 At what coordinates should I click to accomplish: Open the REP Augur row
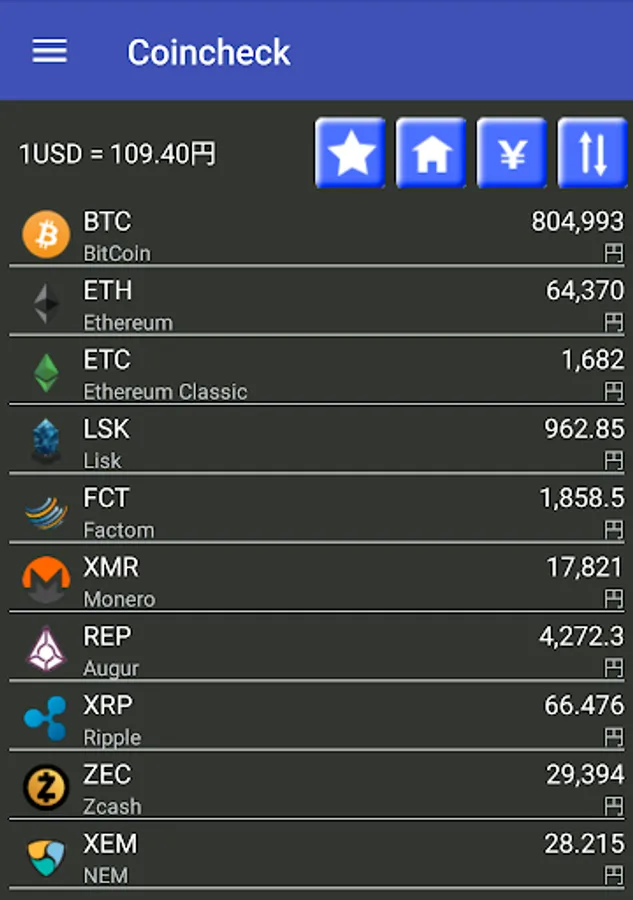click(x=316, y=649)
